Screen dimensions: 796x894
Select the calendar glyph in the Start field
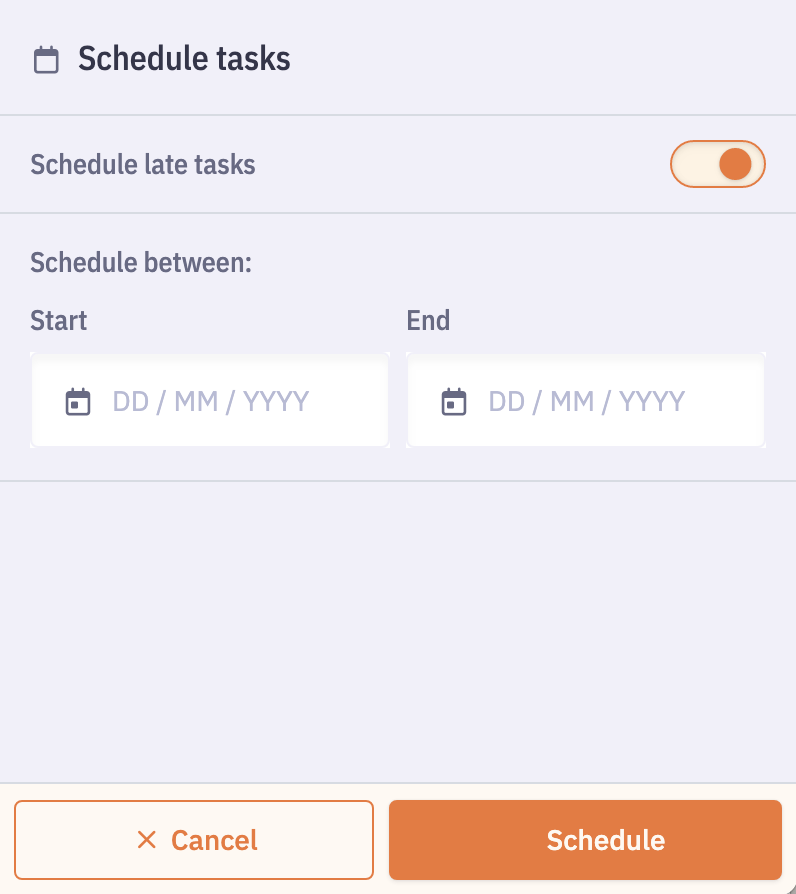[79, 400]
